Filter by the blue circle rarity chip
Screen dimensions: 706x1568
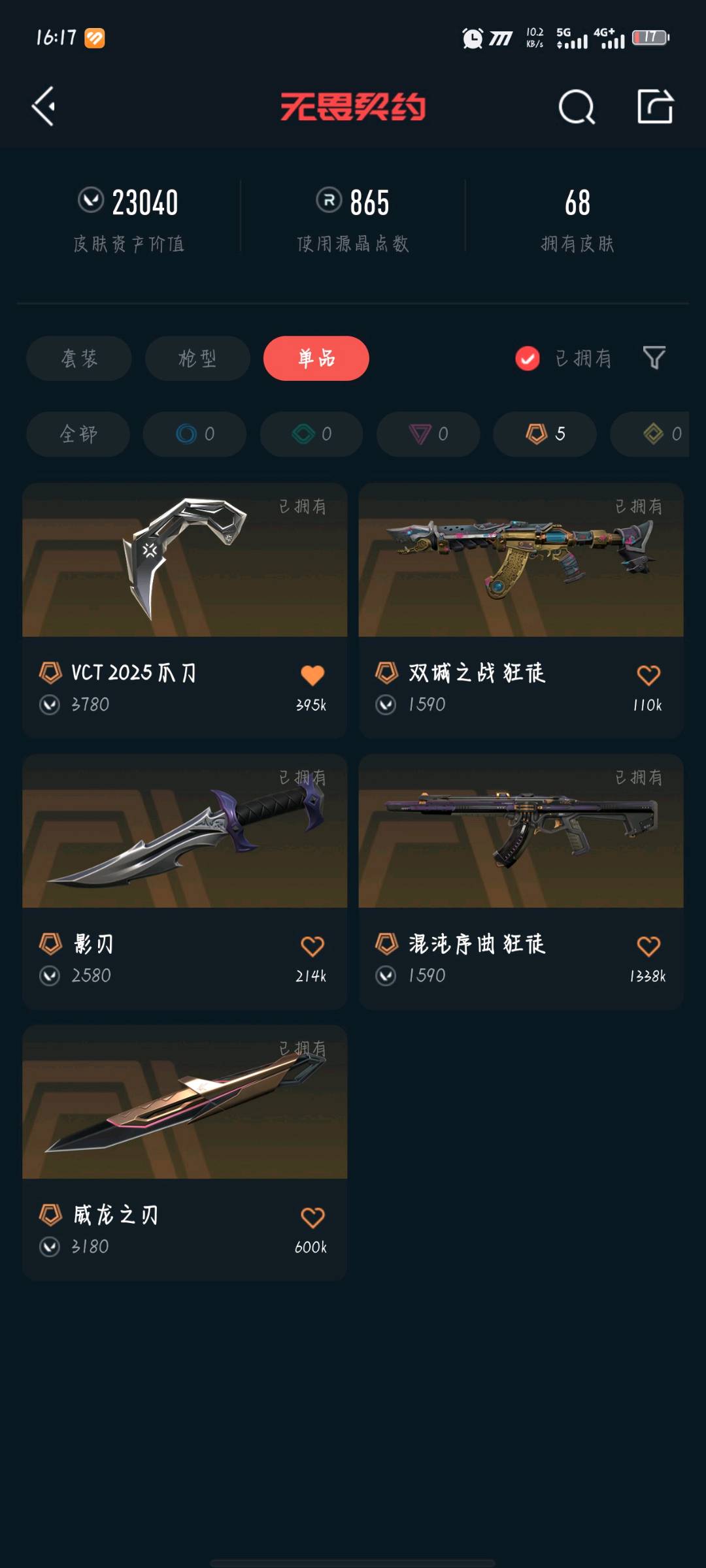[x=195, y=434]
